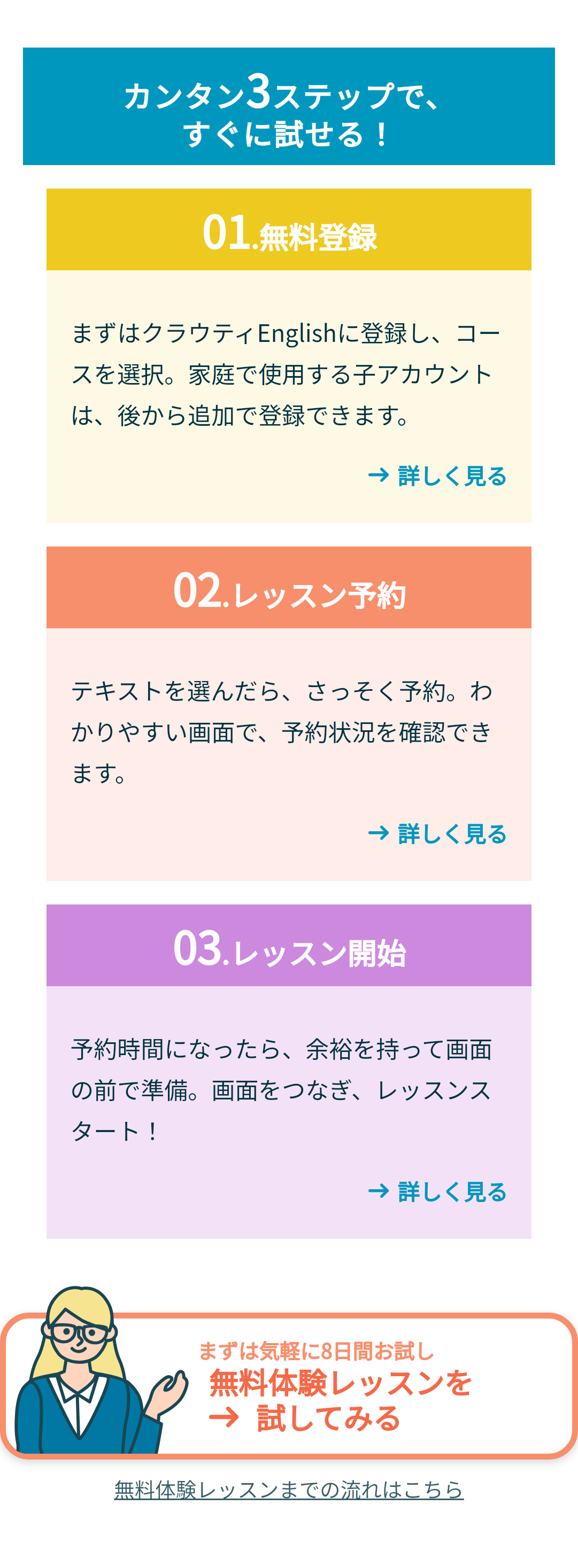Open 詳しく見る under 01.無料登録
578x1568 pixels.
(x=437, y=476)
